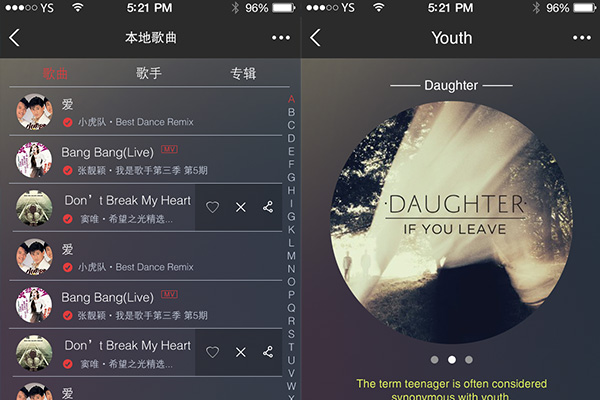The width and height of the screenshot is (600, 400).
Task: Select the first page indicator dot
Action: tap(434, 359)
